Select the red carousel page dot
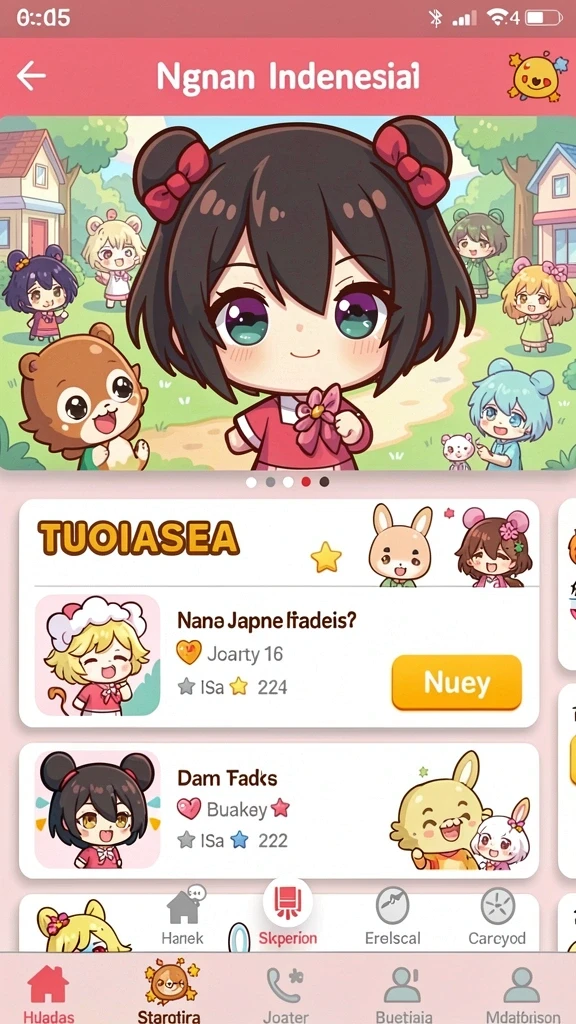The height and width of the screenshot is (1024, 576). pos(306,482)
